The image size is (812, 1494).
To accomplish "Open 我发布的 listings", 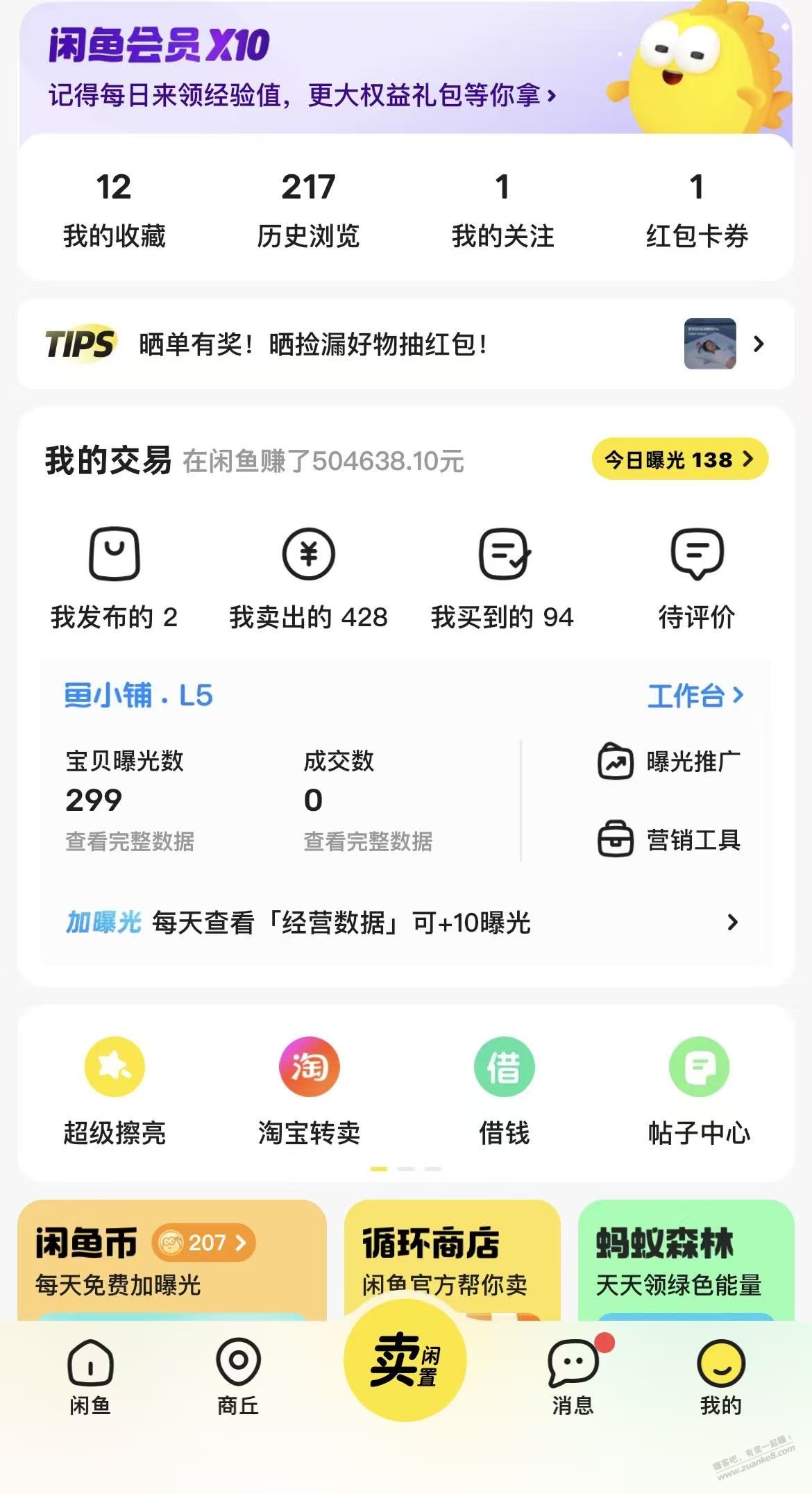I will 115,578.
